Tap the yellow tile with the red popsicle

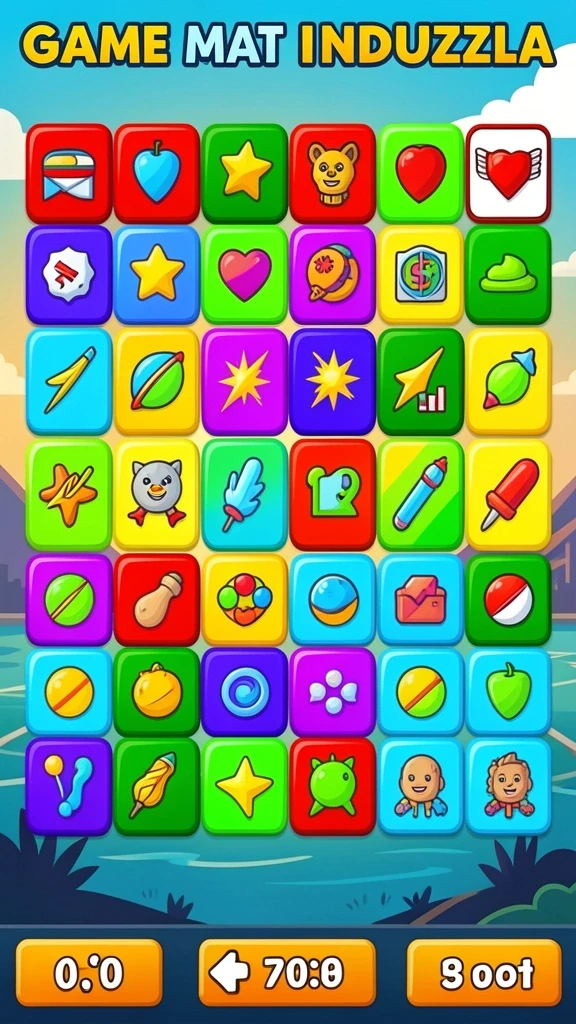[508, 494]
